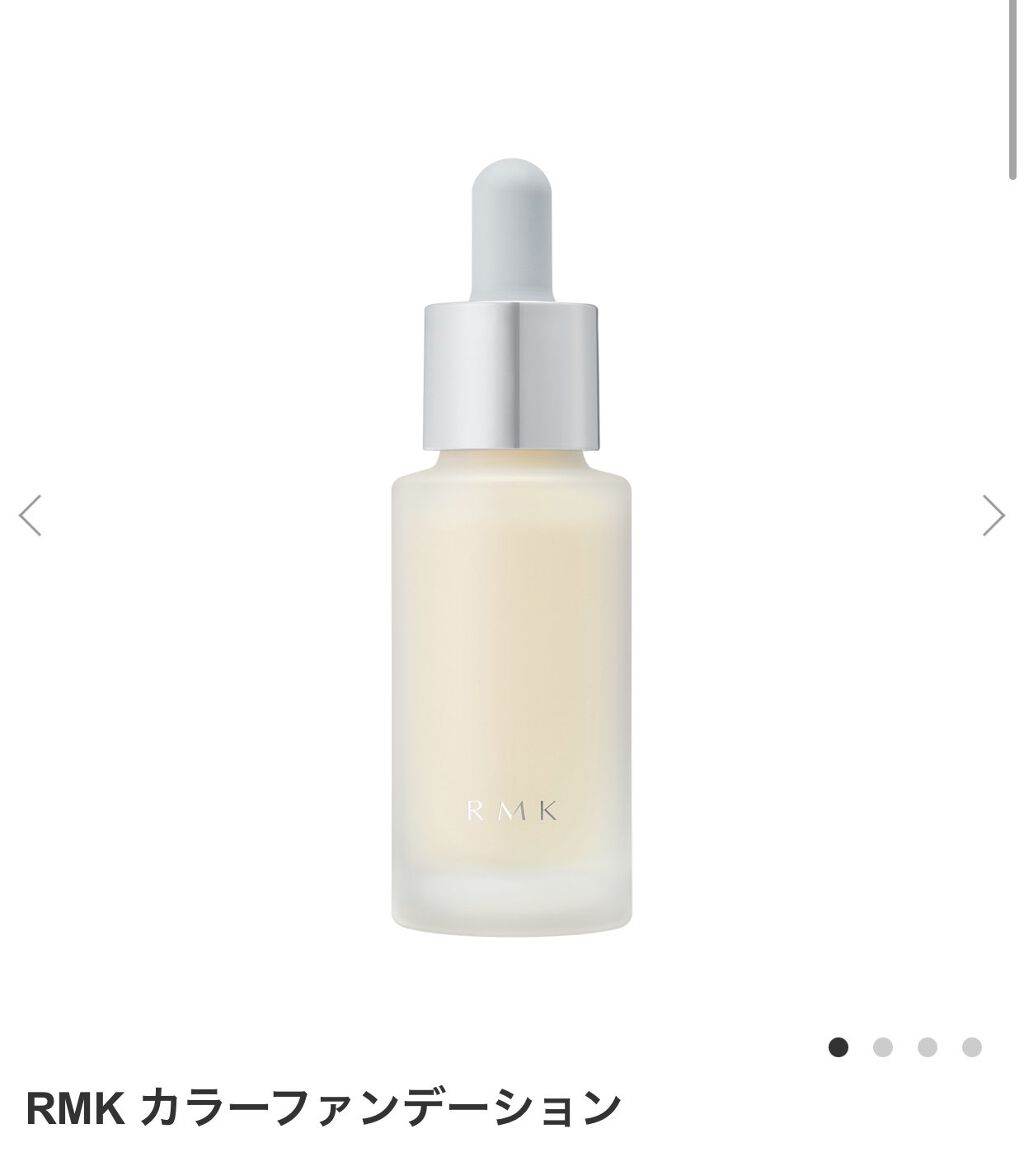Show the previous product image
Viewport: 1024px width, 1157px height.
(x=31, y=516)
